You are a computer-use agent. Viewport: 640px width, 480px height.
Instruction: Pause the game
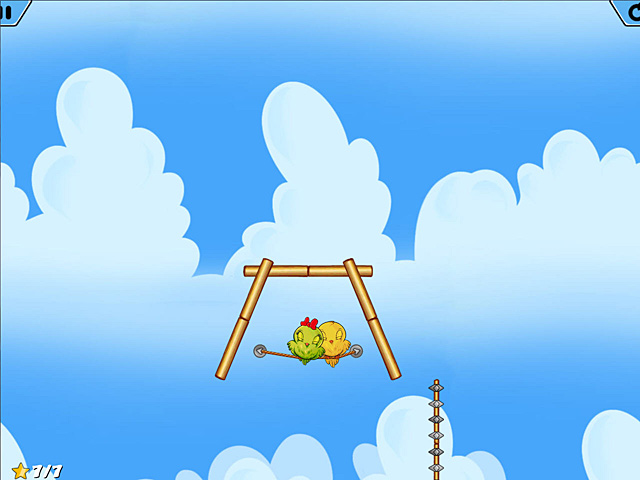coord(10,9)
